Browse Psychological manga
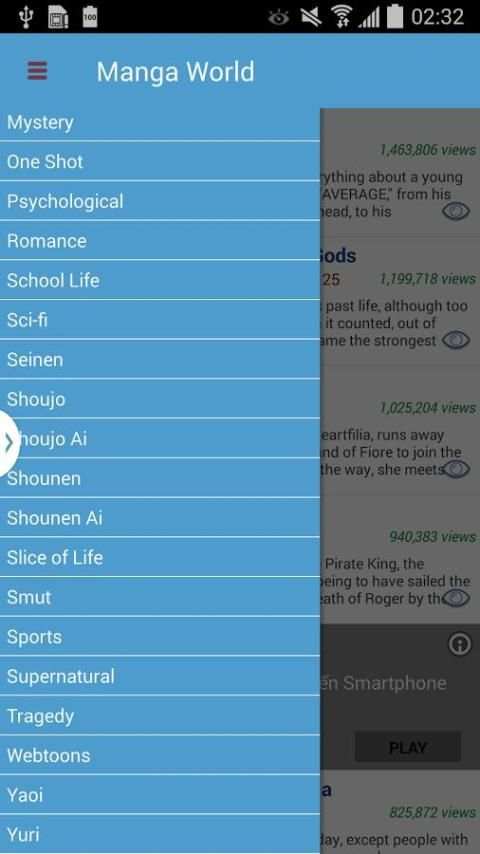 [x=160, y=201]
